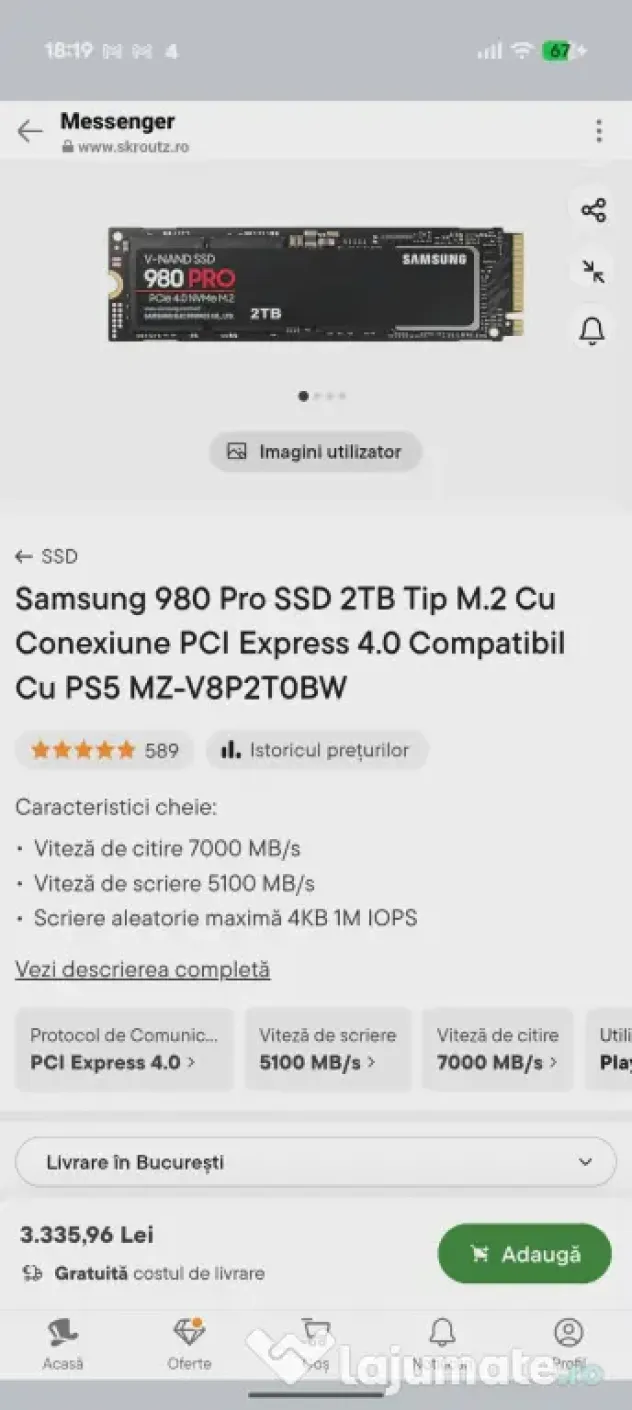Open the cart tab in bottom navigation
Viewport: 632px width, 1410px height.
(x=316, y=1344)
